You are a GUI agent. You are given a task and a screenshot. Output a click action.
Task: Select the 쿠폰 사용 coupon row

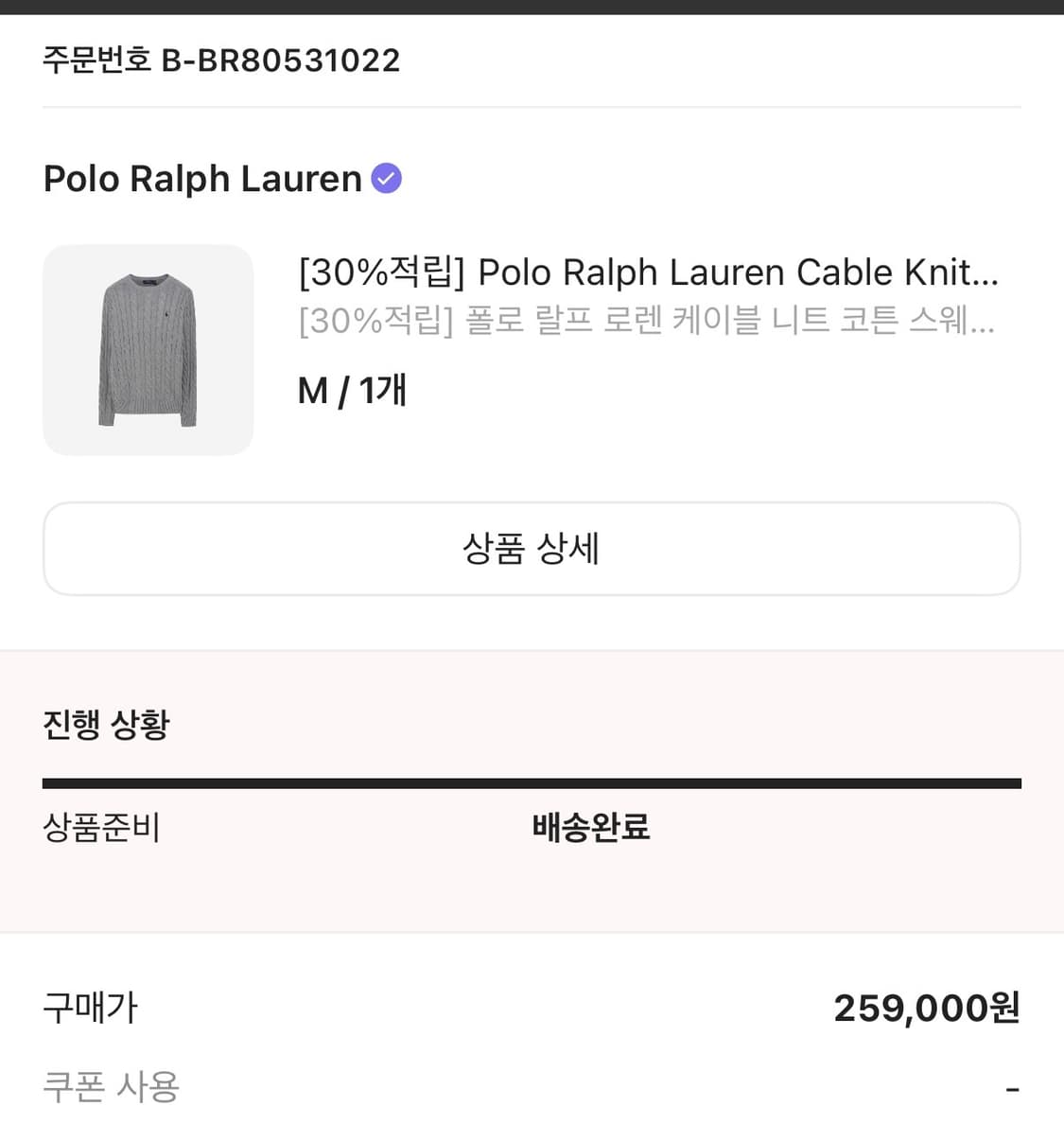(110, 1087)
